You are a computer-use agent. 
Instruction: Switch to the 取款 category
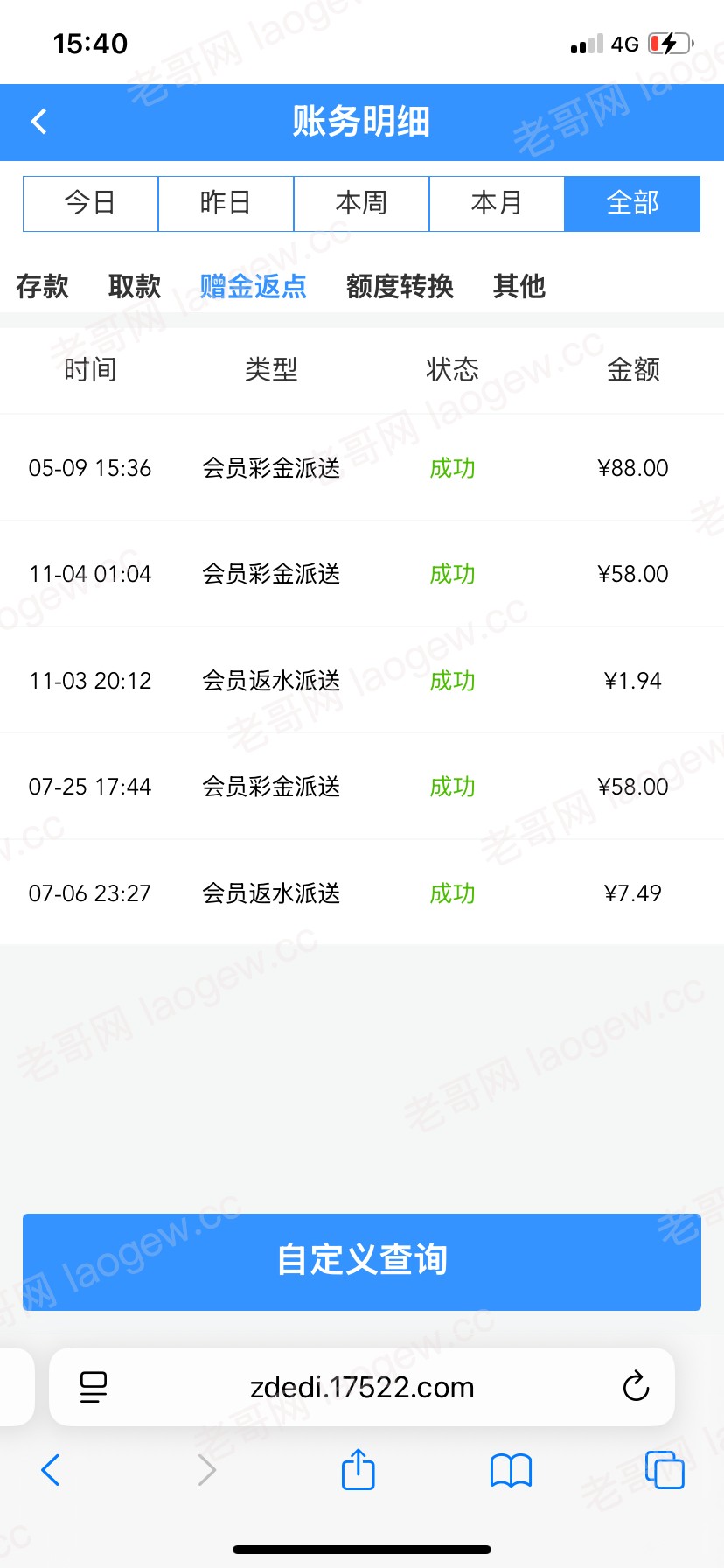pos(135,286)
